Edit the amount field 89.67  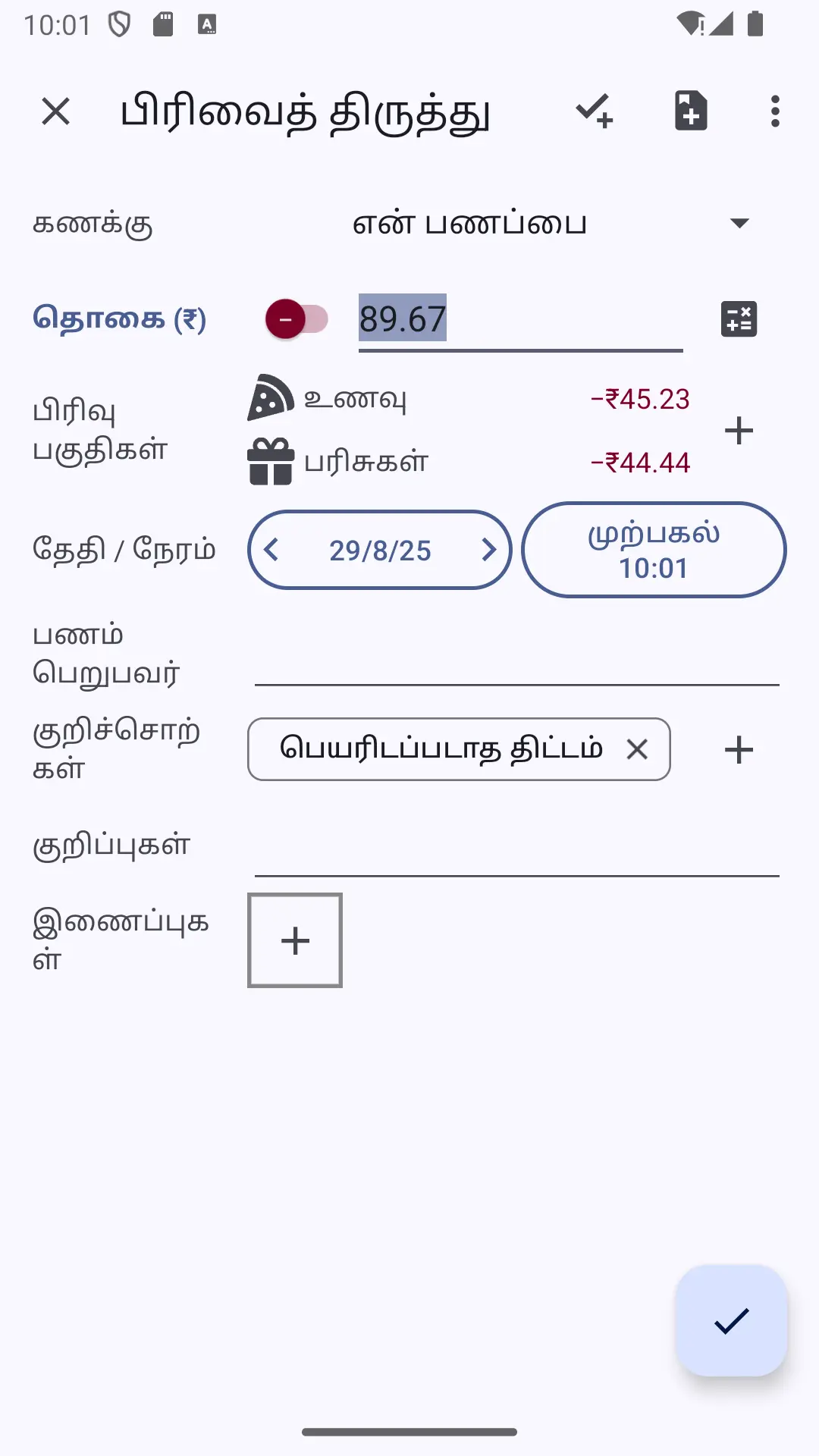tap(520, 319)
